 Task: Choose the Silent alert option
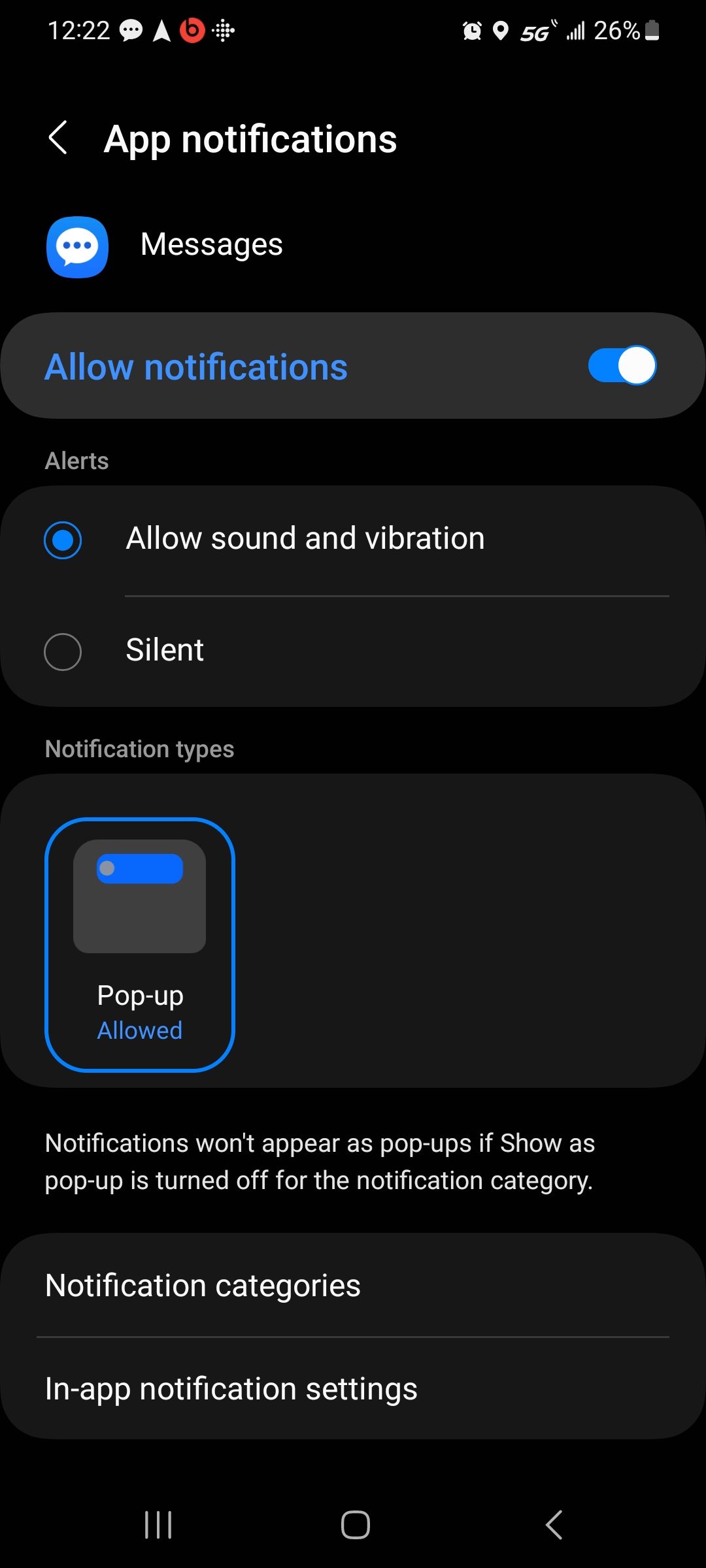pyautogui.click(x=63, y=651)
